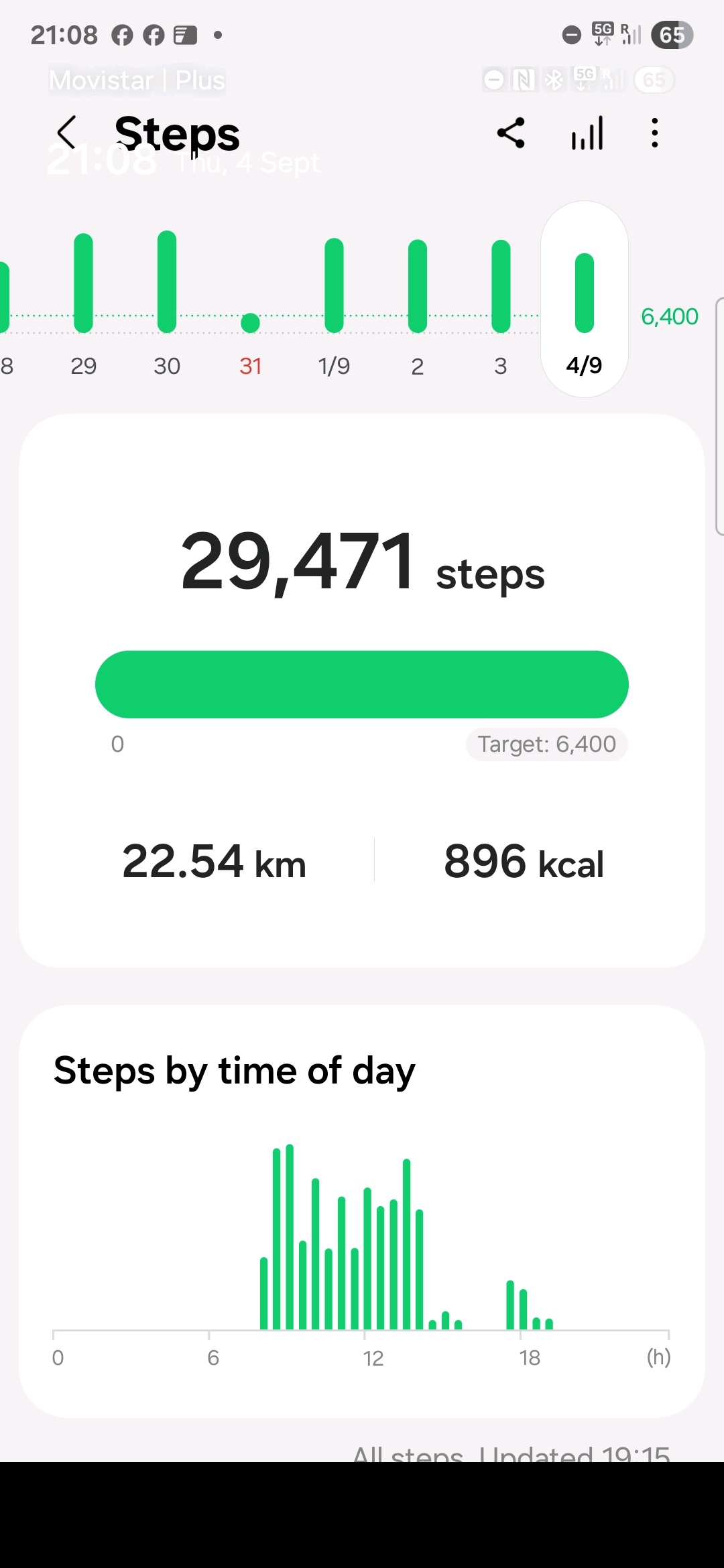Screen dimensions: 724x1568
Task: Select 1/9 in the date strip
Action: click(334, 302)
